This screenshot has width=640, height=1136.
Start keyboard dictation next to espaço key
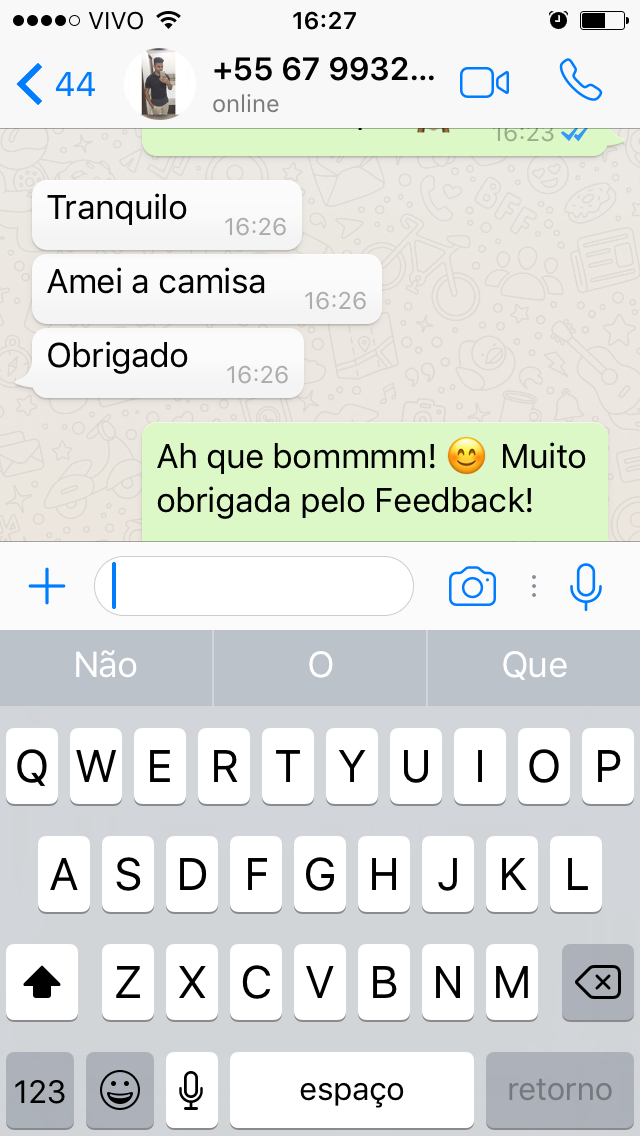click(x=192, y=1089)
